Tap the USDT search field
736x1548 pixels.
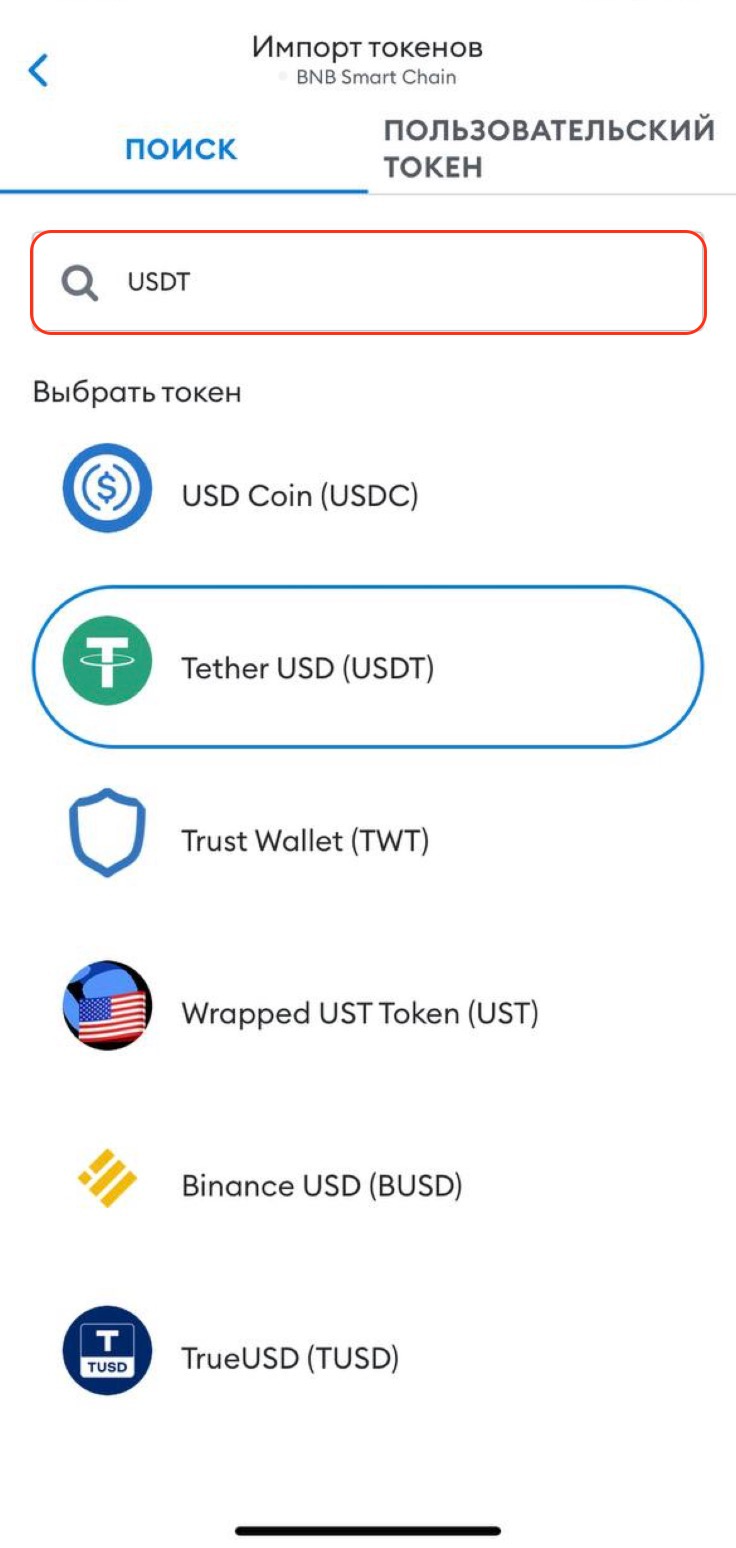click(368, 283)
